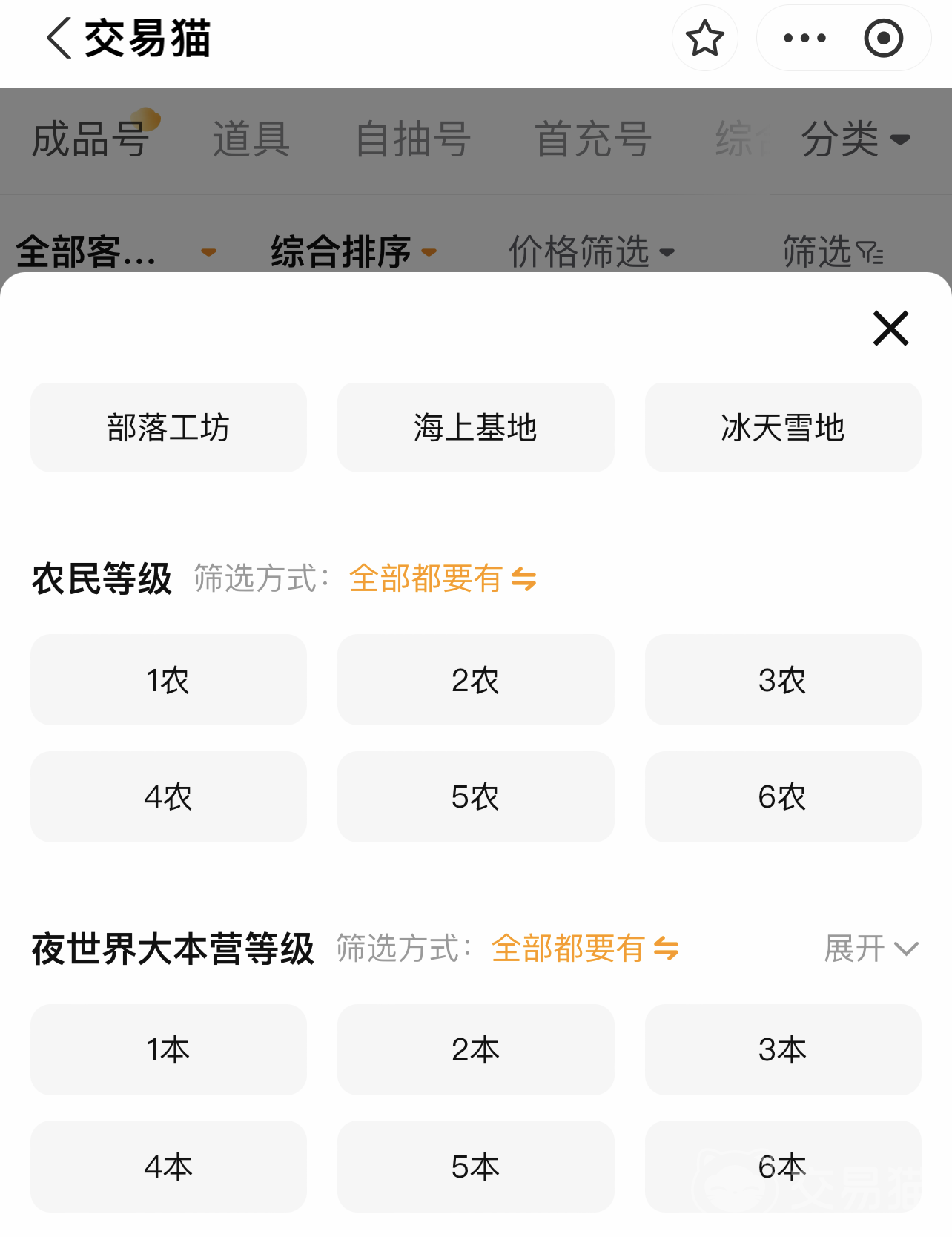Open the three-dot more menu
The image size is (952, 1237).
(804, 39)
